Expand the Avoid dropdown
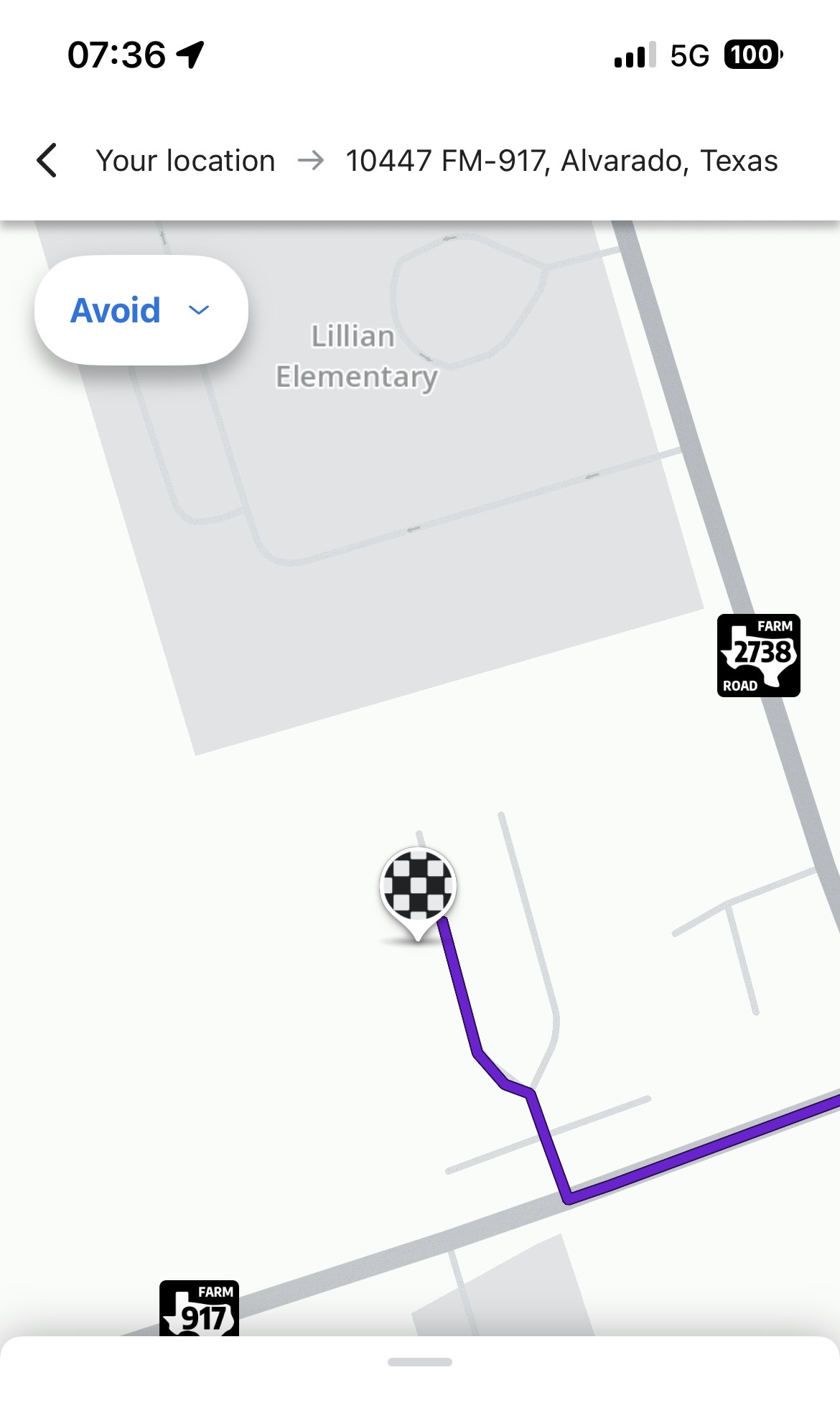 141,310
